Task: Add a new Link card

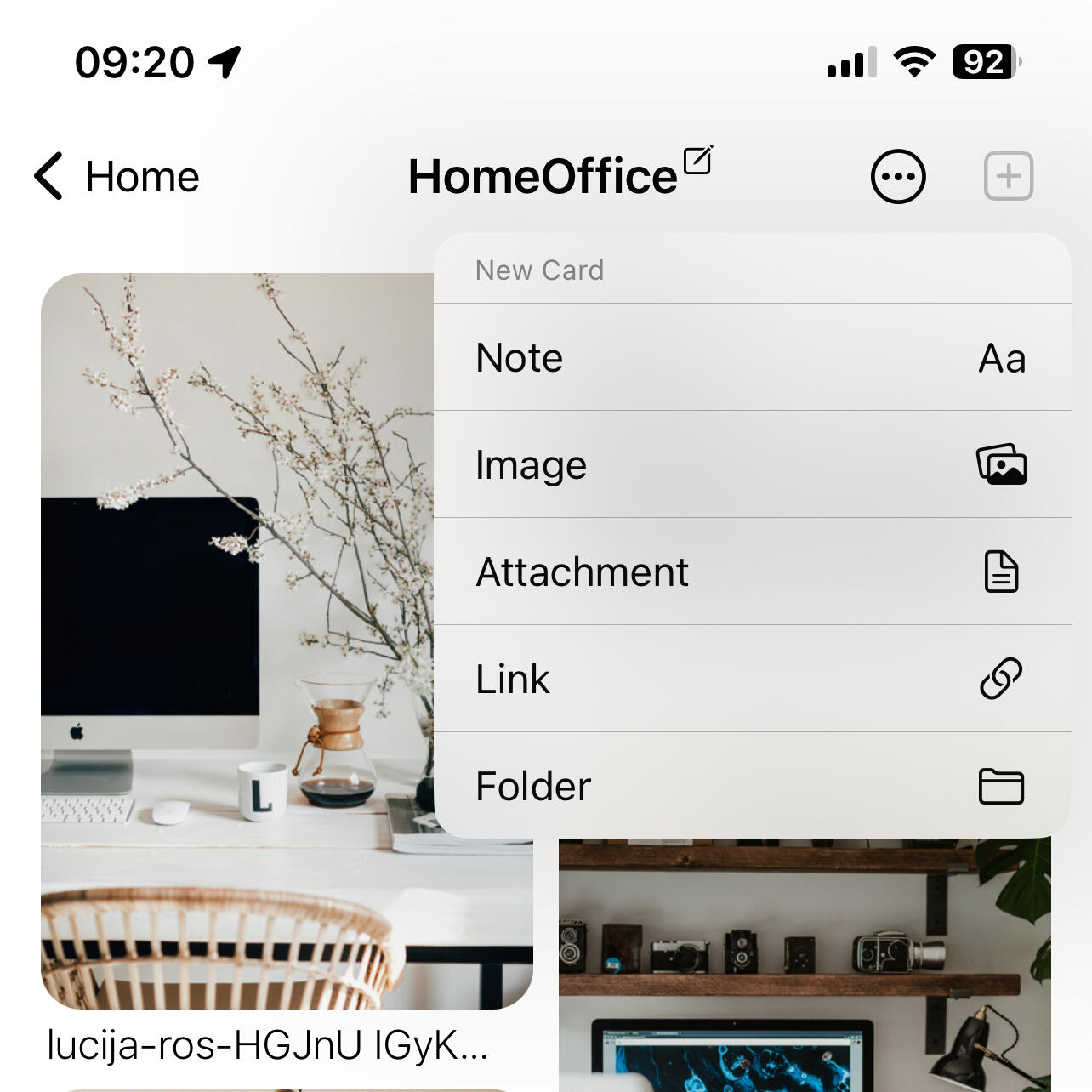Action: pyautogui.click(x=752, y=679)
